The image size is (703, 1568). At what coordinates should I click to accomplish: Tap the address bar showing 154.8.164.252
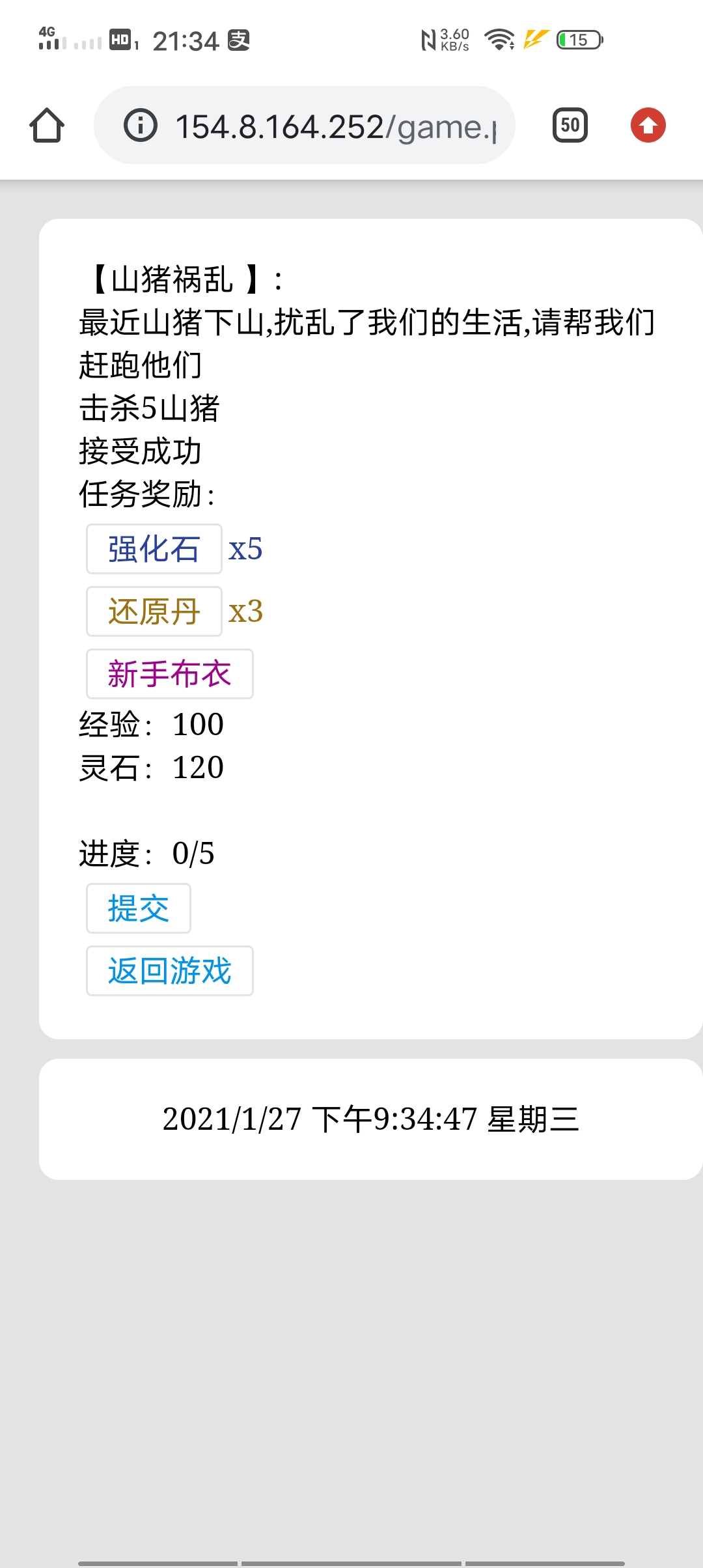305,125
